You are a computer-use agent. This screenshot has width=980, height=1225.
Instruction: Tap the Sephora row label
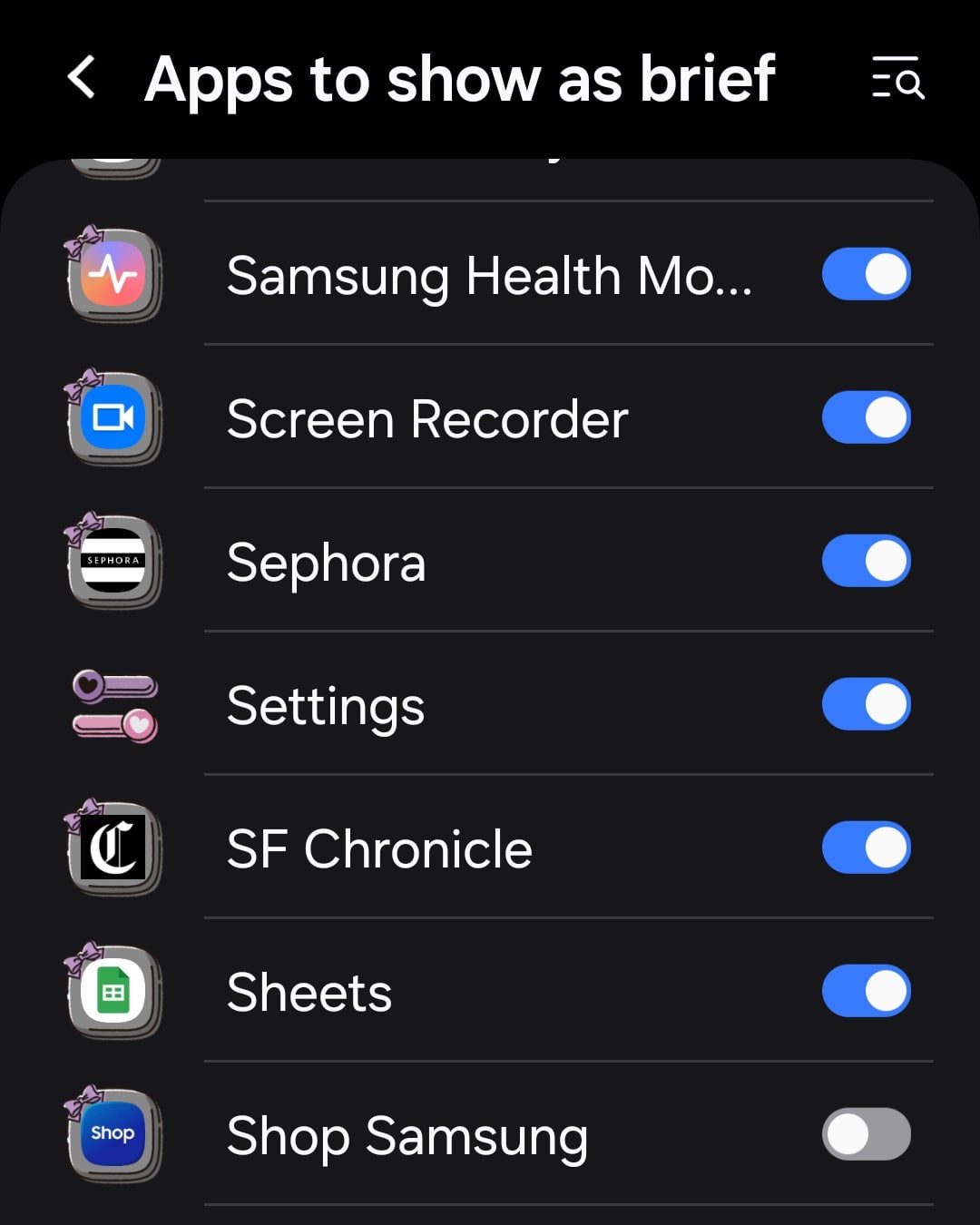pos(327,563)
